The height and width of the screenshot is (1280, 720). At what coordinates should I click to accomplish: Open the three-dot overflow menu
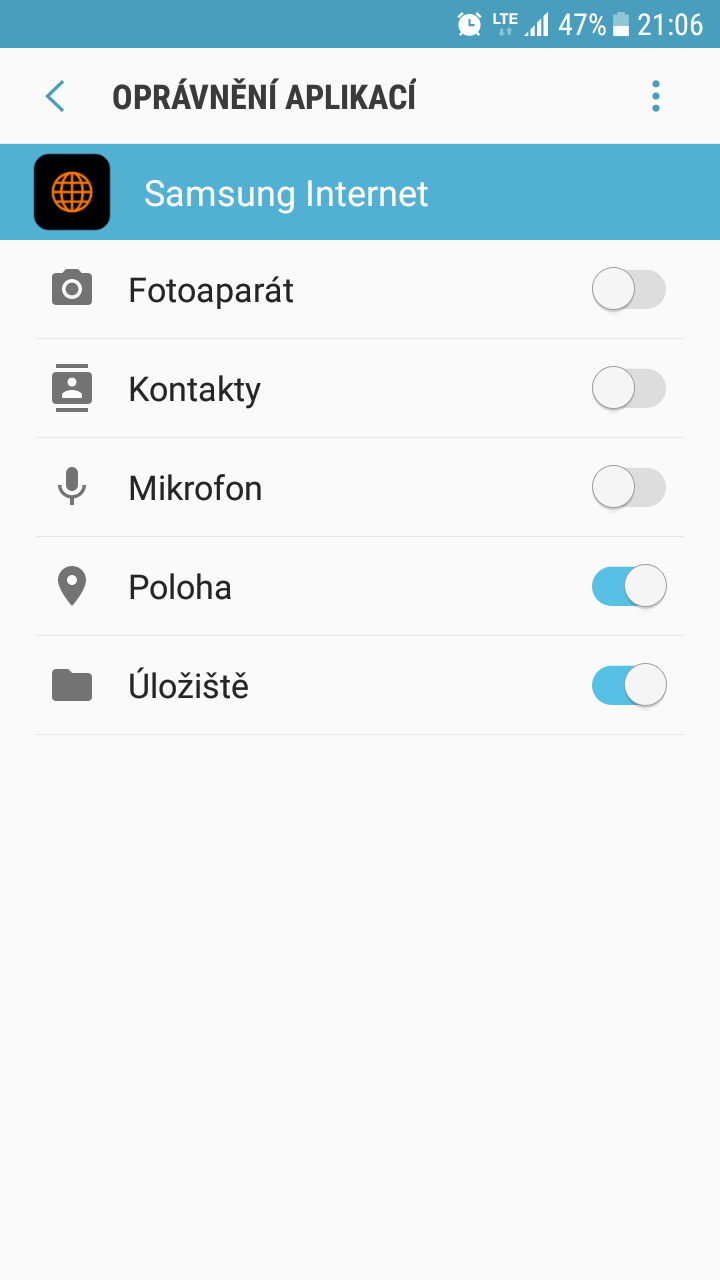(x=656, y=97)
